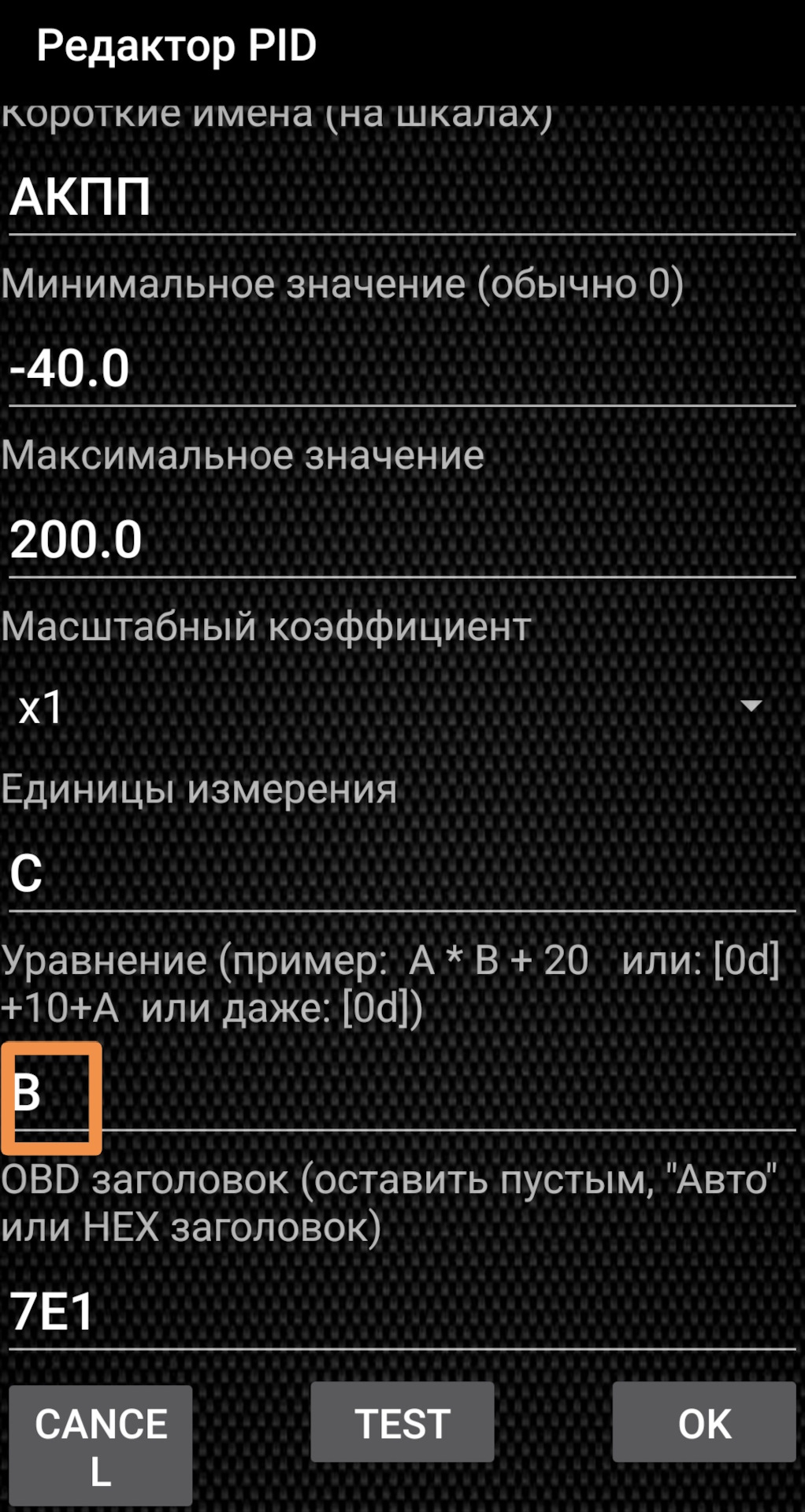Edit the short name field АКПП
Image resolution: width=805 pixels, height=1512 pixels.
402,197
